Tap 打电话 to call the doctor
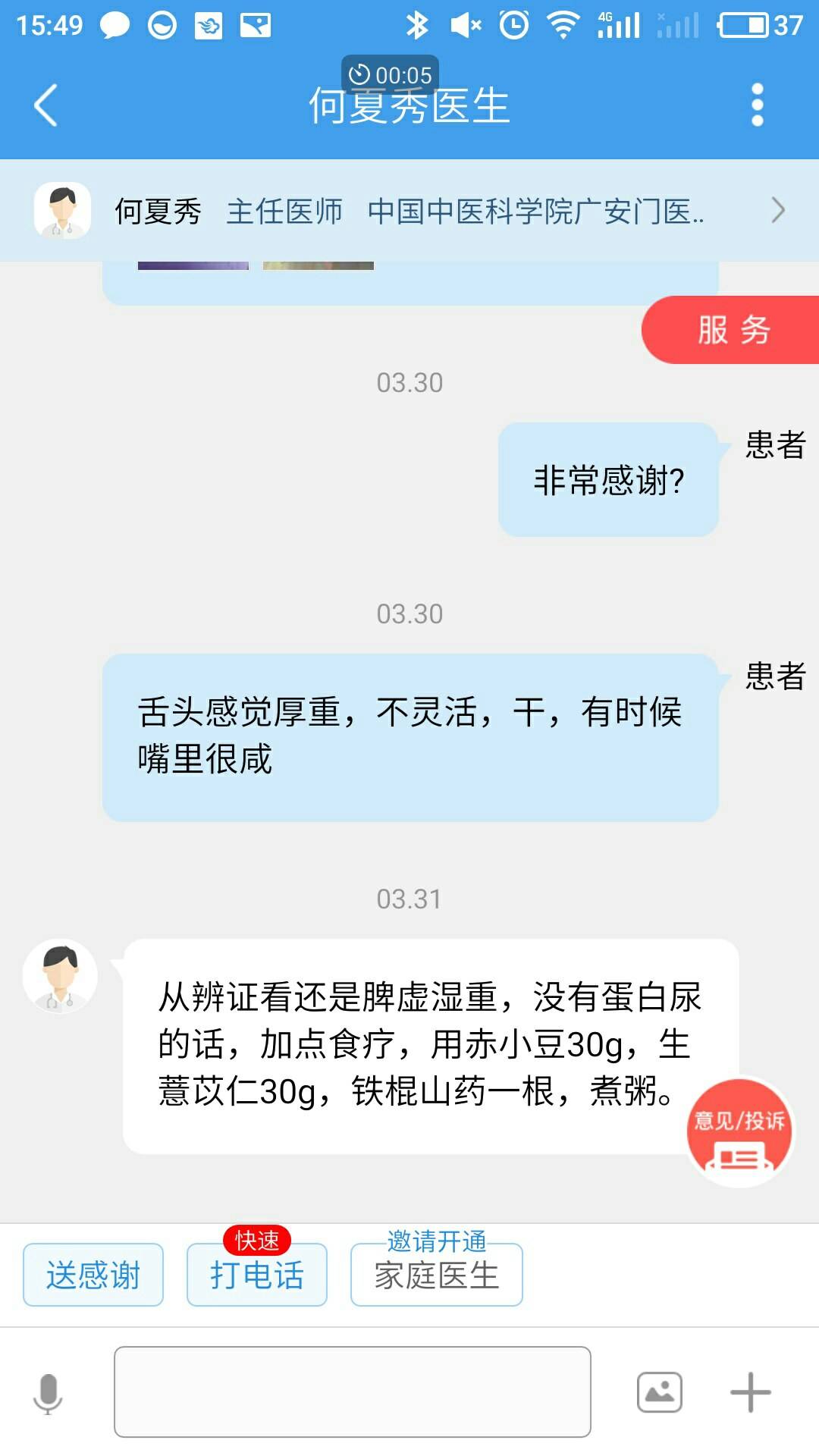Screen dimensions: 819x1456 [257, 1275]
